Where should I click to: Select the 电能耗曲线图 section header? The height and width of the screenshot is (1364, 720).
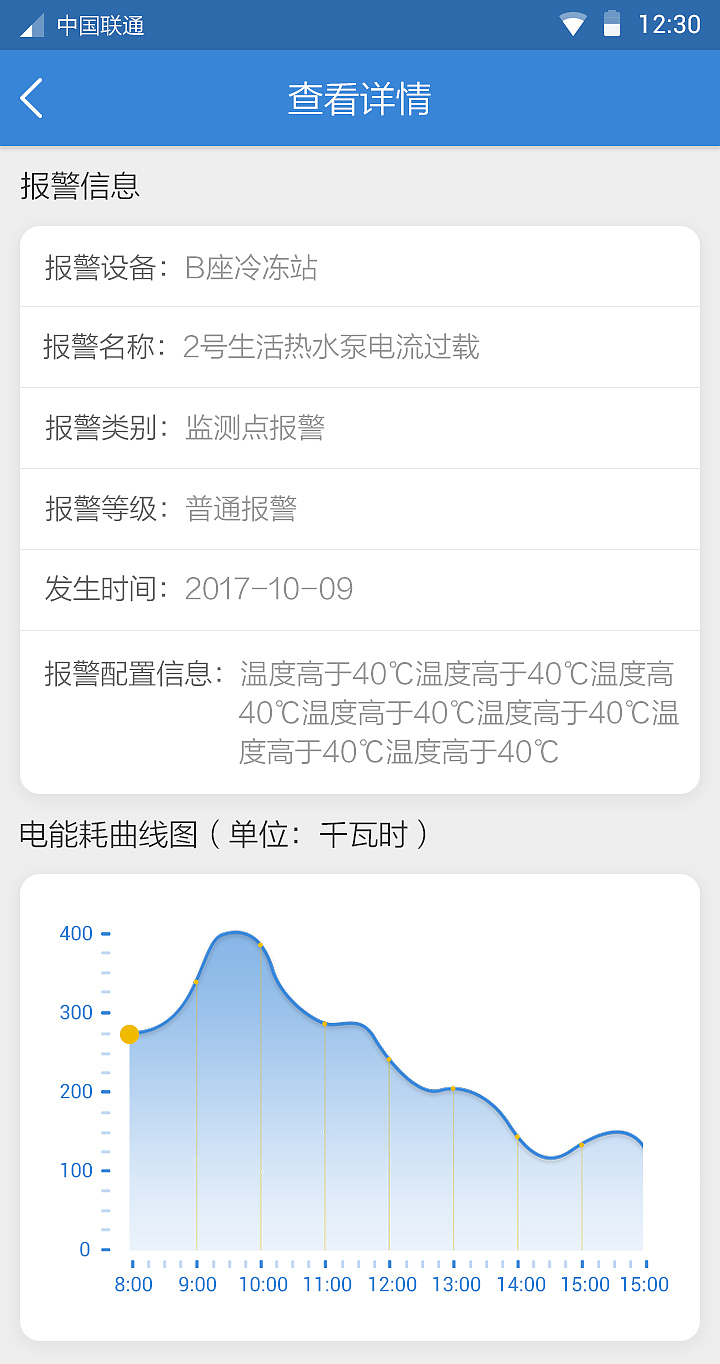click(224, 834)
